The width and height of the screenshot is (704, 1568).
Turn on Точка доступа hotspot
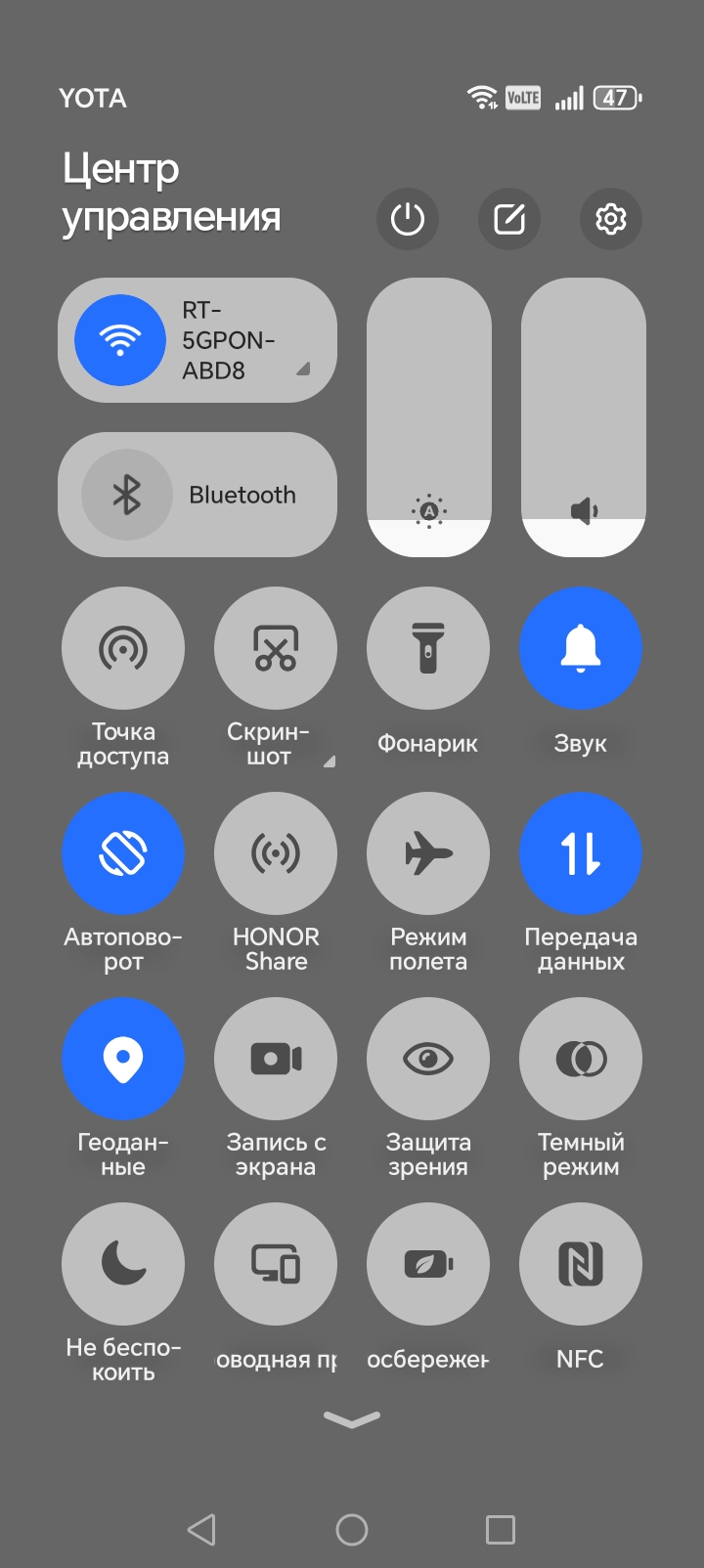pyautogui.click(x=123, y=648)
